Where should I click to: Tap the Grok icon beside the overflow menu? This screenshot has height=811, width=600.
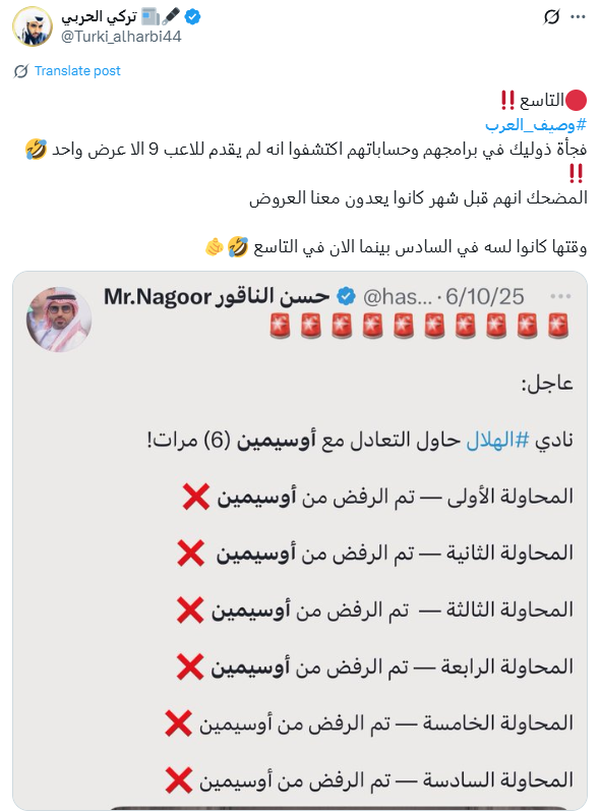549,17
